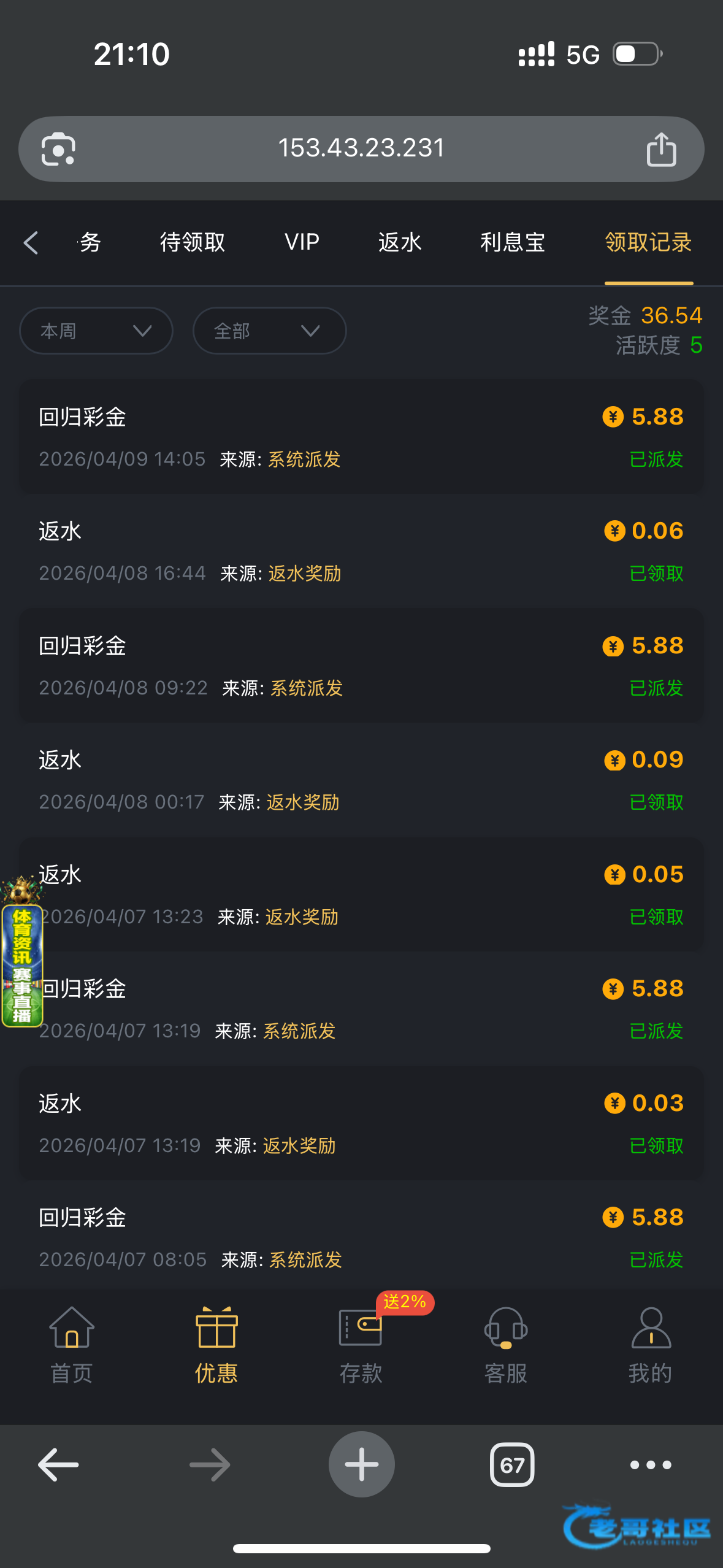
Task: Go back with the page's left chevron
Action: point(31,242)
